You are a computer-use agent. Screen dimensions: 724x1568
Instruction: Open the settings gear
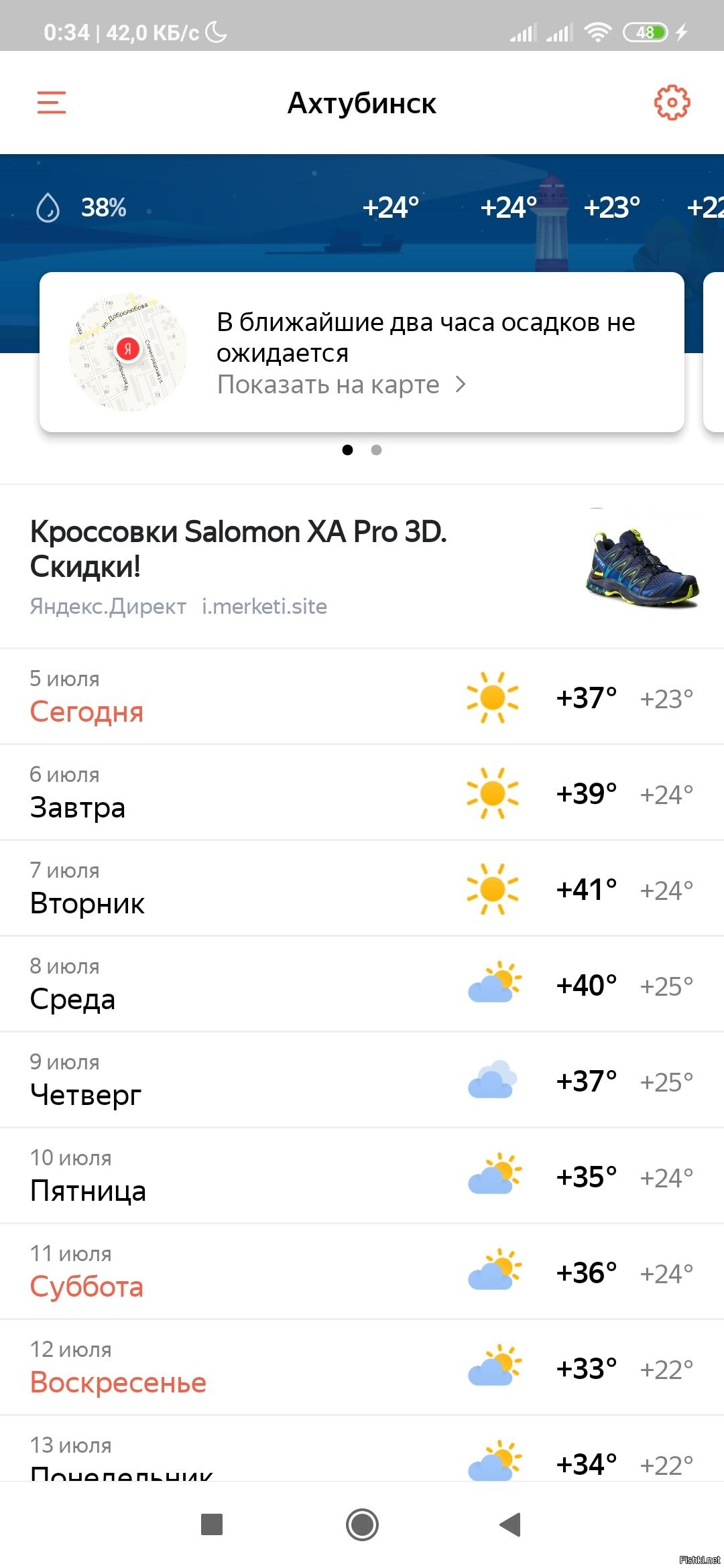tap(672, 103)
